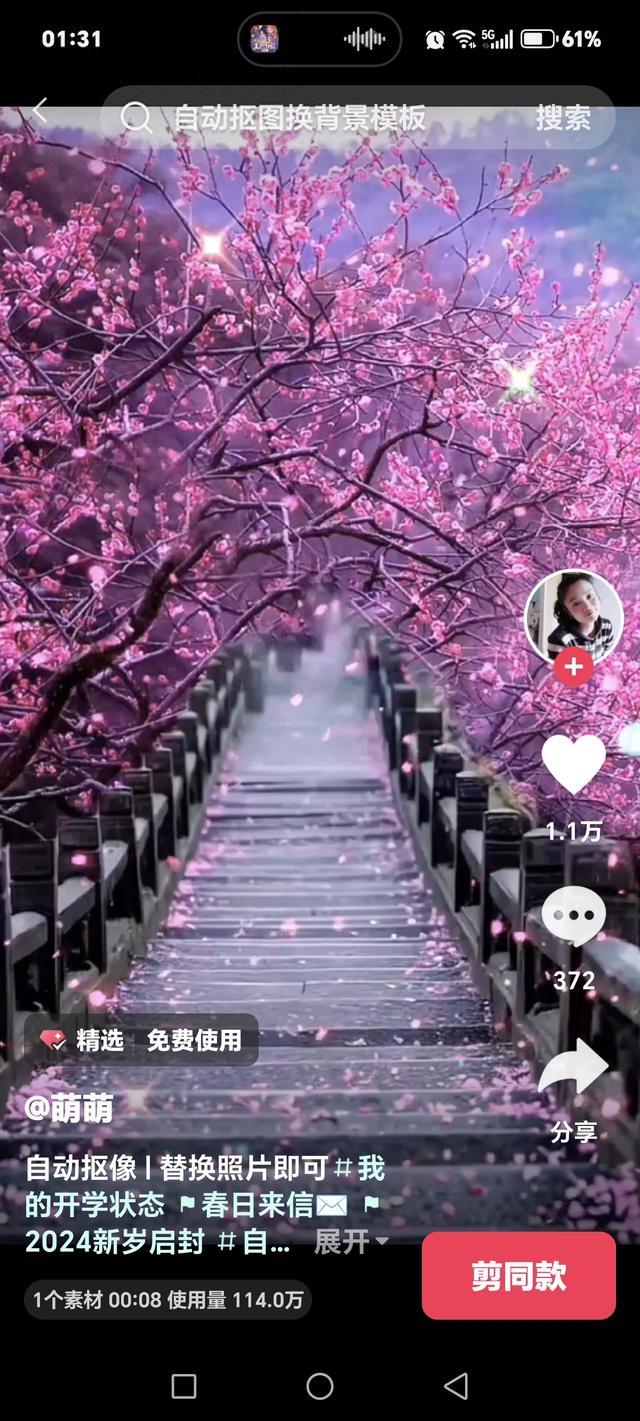Open the 精选 免费使用 tag
The height and width of the screenshot is (1421, 640).
pos(142,1040)
